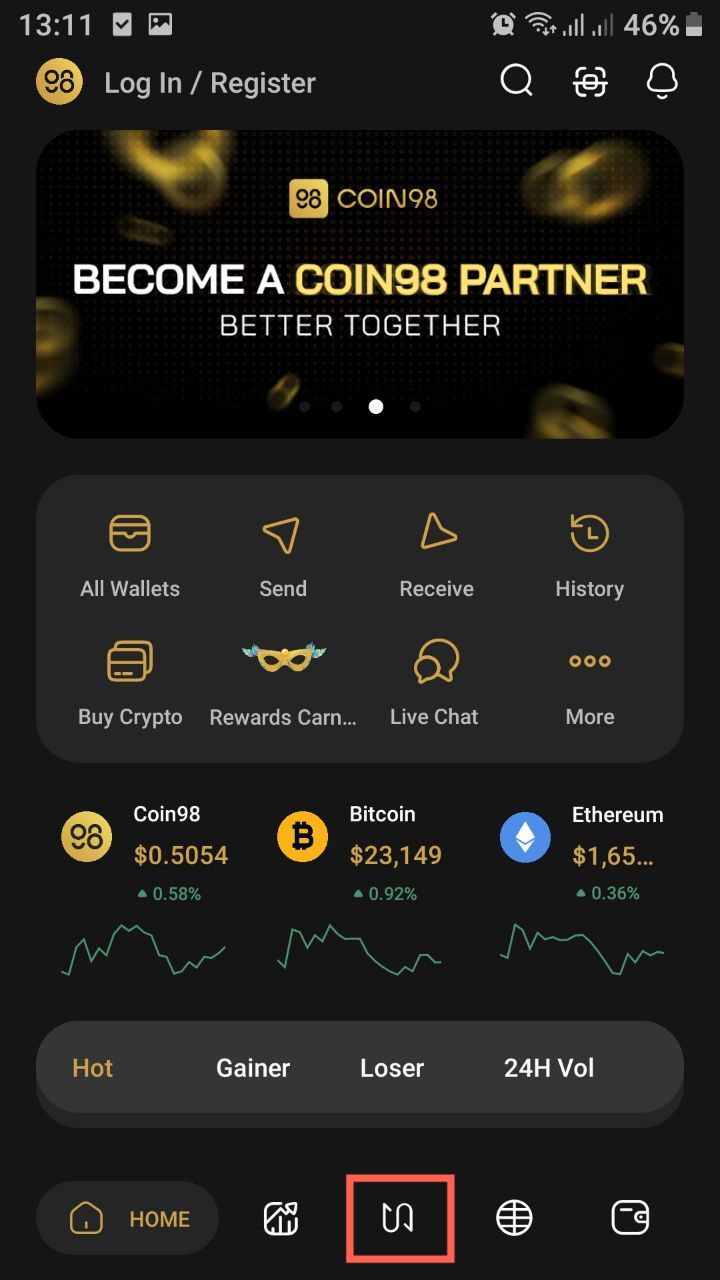This screenshot has height=1280, width=720.
Task: Switch to the 24H Vol tab
Action: pos(549,1068)
